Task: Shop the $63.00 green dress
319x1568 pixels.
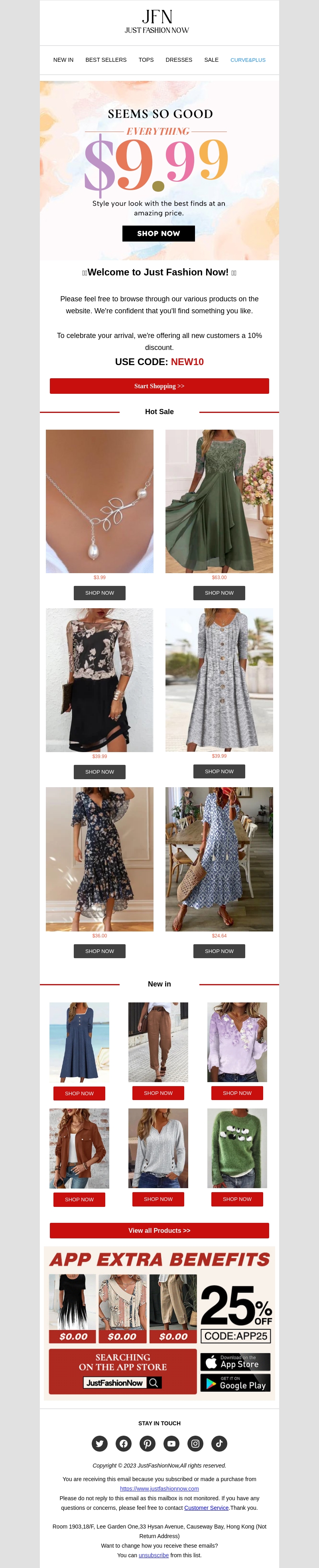Action: click(219, 593)
